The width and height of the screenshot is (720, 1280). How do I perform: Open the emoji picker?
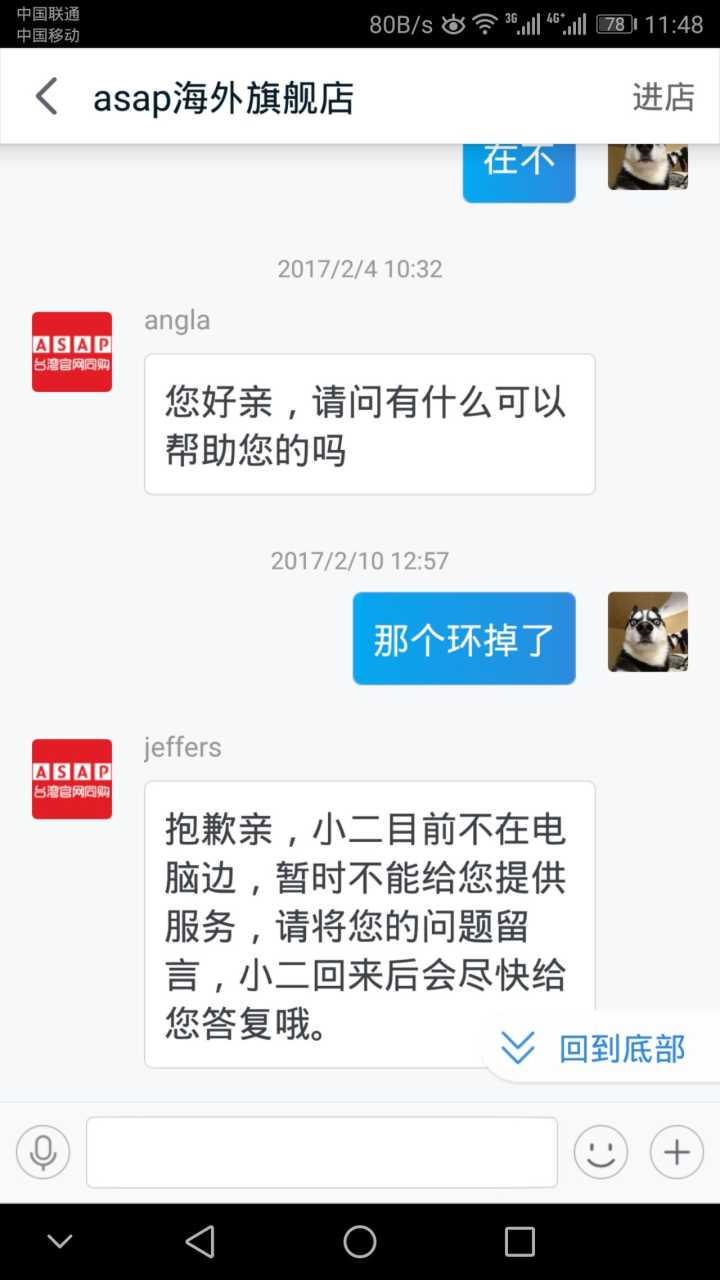click(x=600, y=1152)
